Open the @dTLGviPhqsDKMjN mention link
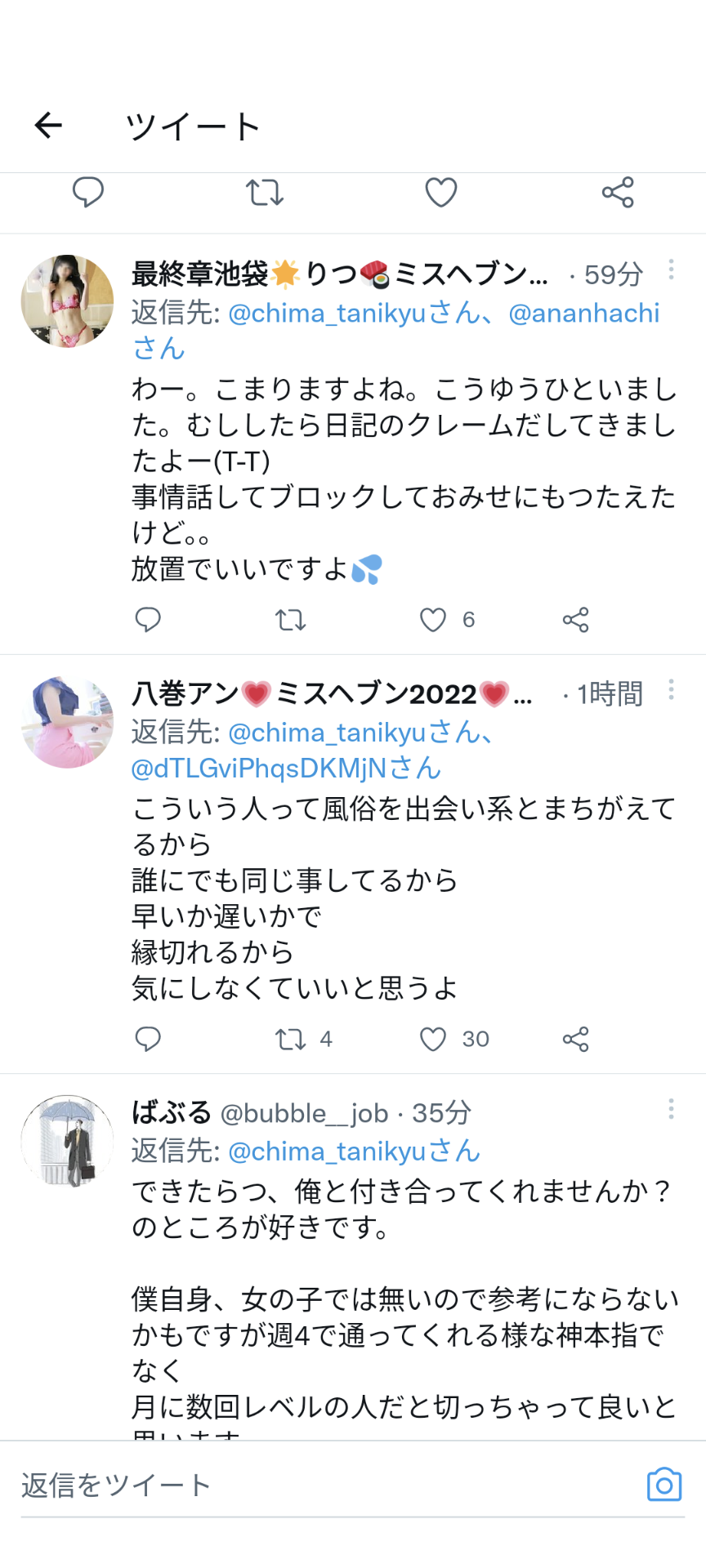706x1568 pixels. (x=286, y=768)
